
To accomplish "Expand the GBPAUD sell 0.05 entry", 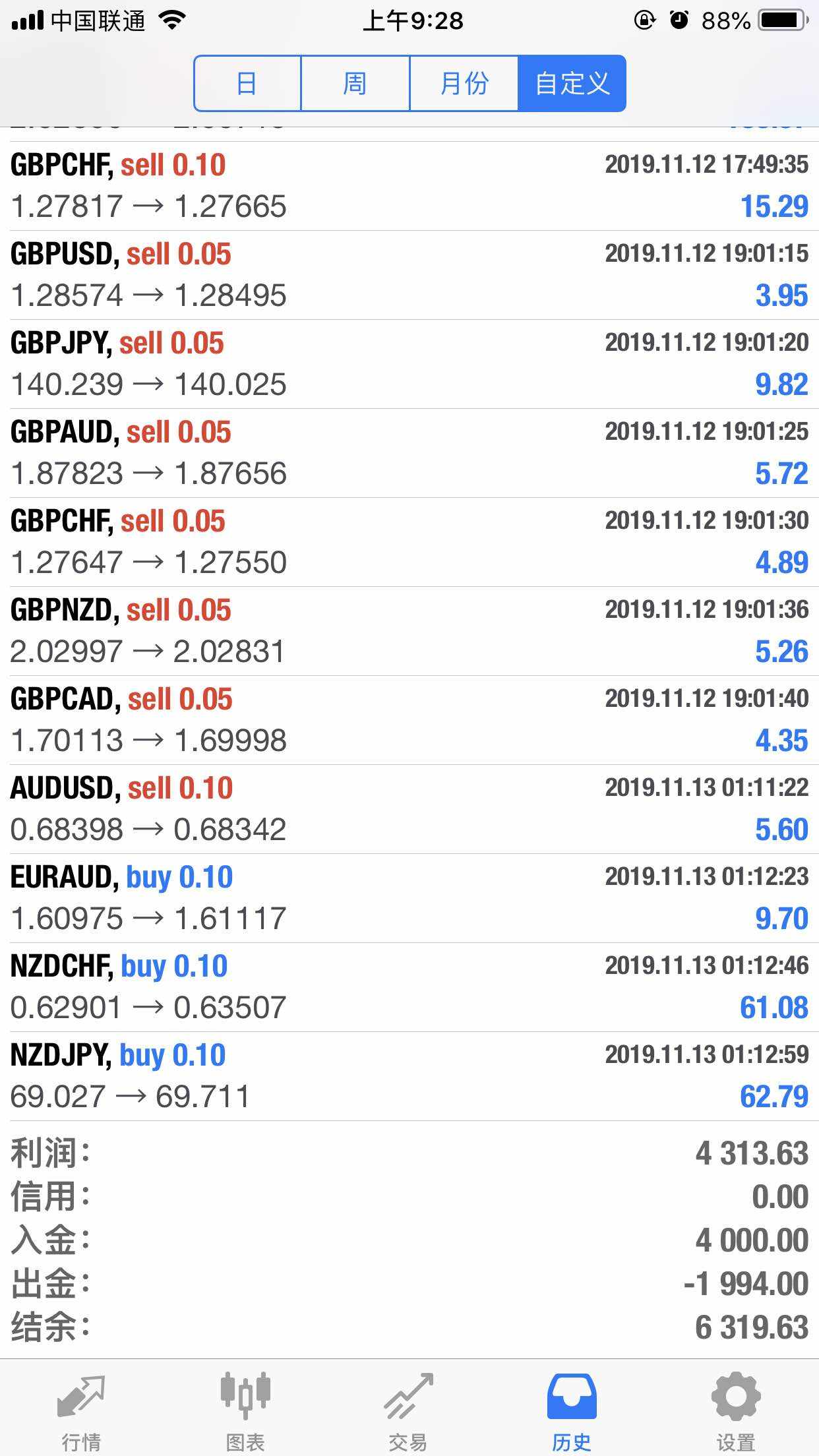I will click(x=409, y=453).
